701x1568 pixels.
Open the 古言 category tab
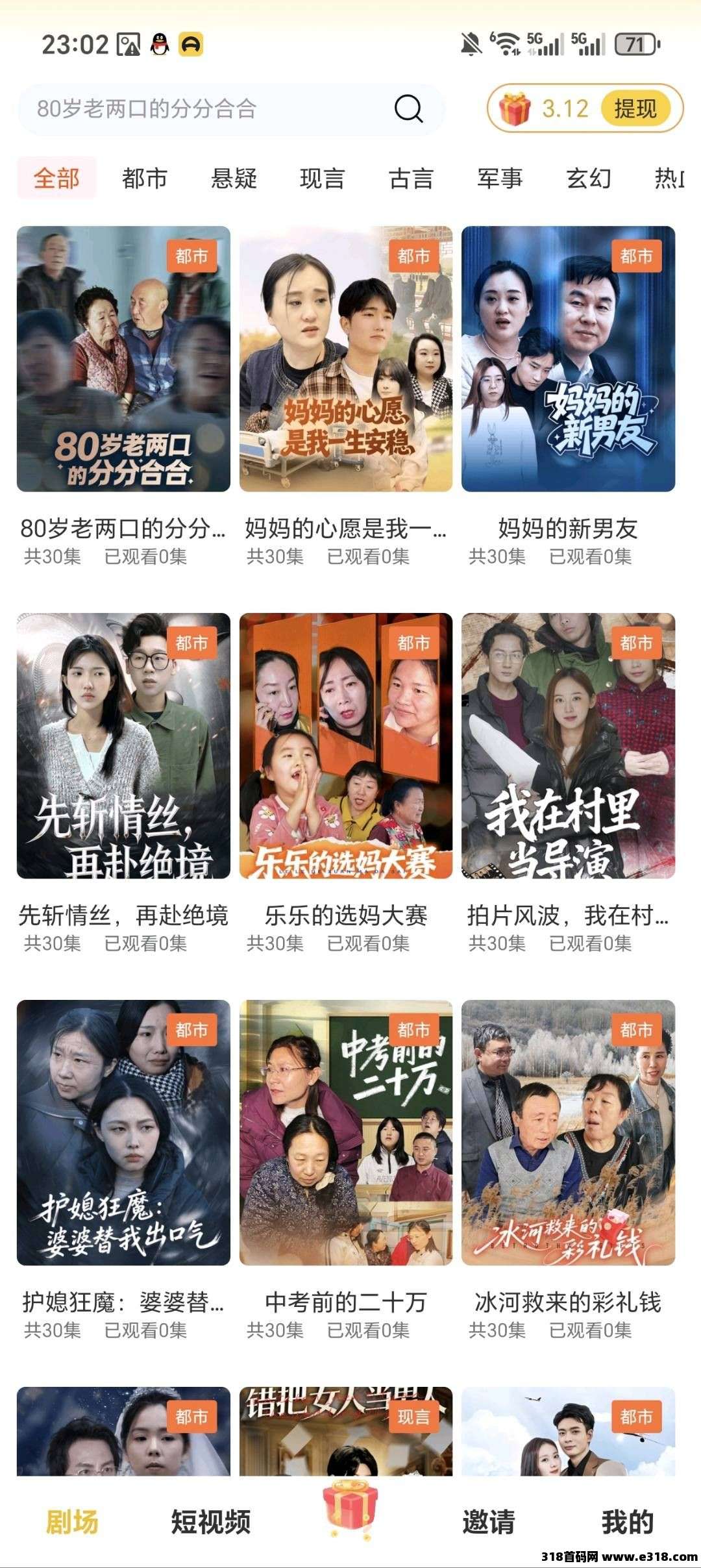(411, 178)
